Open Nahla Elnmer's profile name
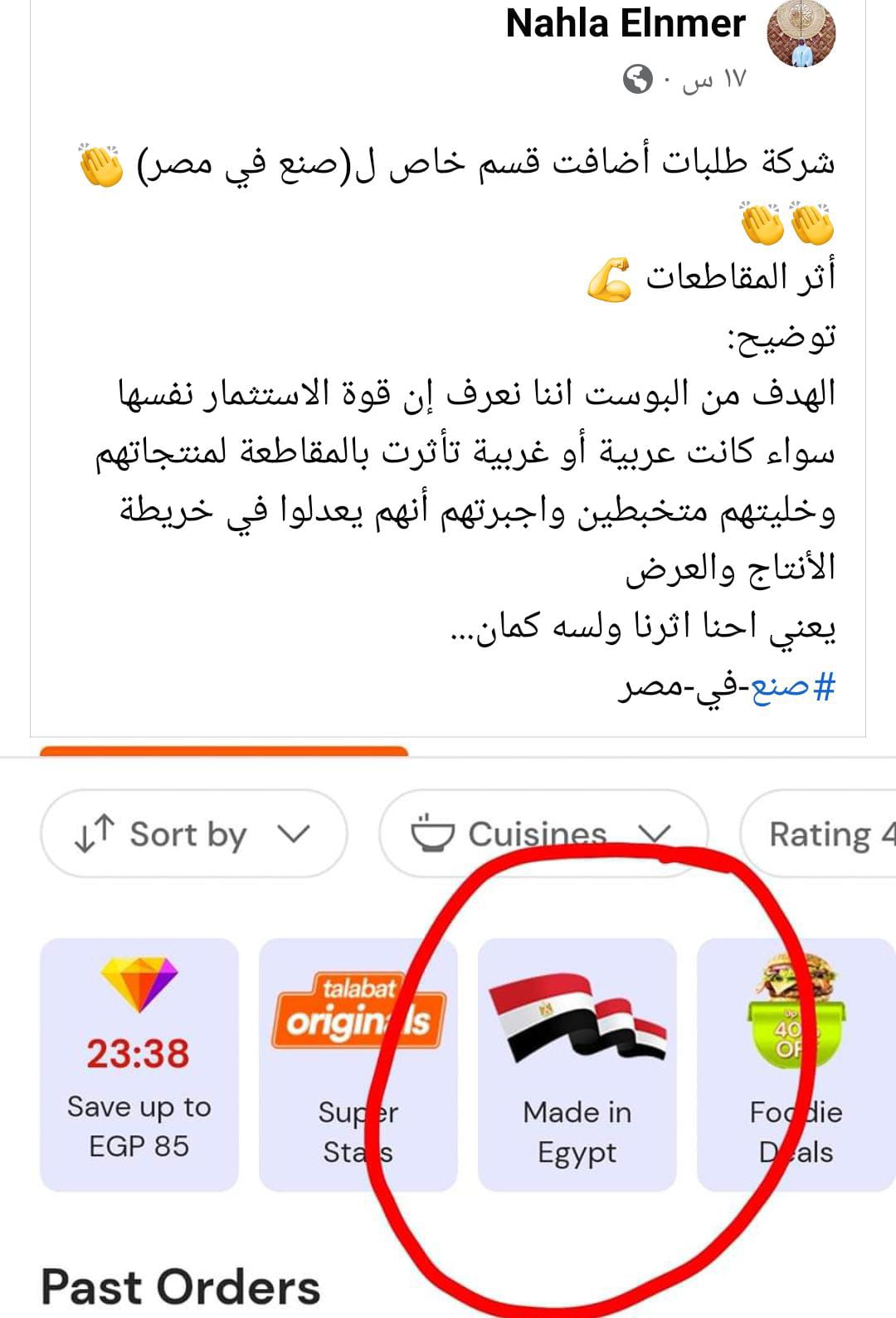896x1318 pixels. pos(626,23)
